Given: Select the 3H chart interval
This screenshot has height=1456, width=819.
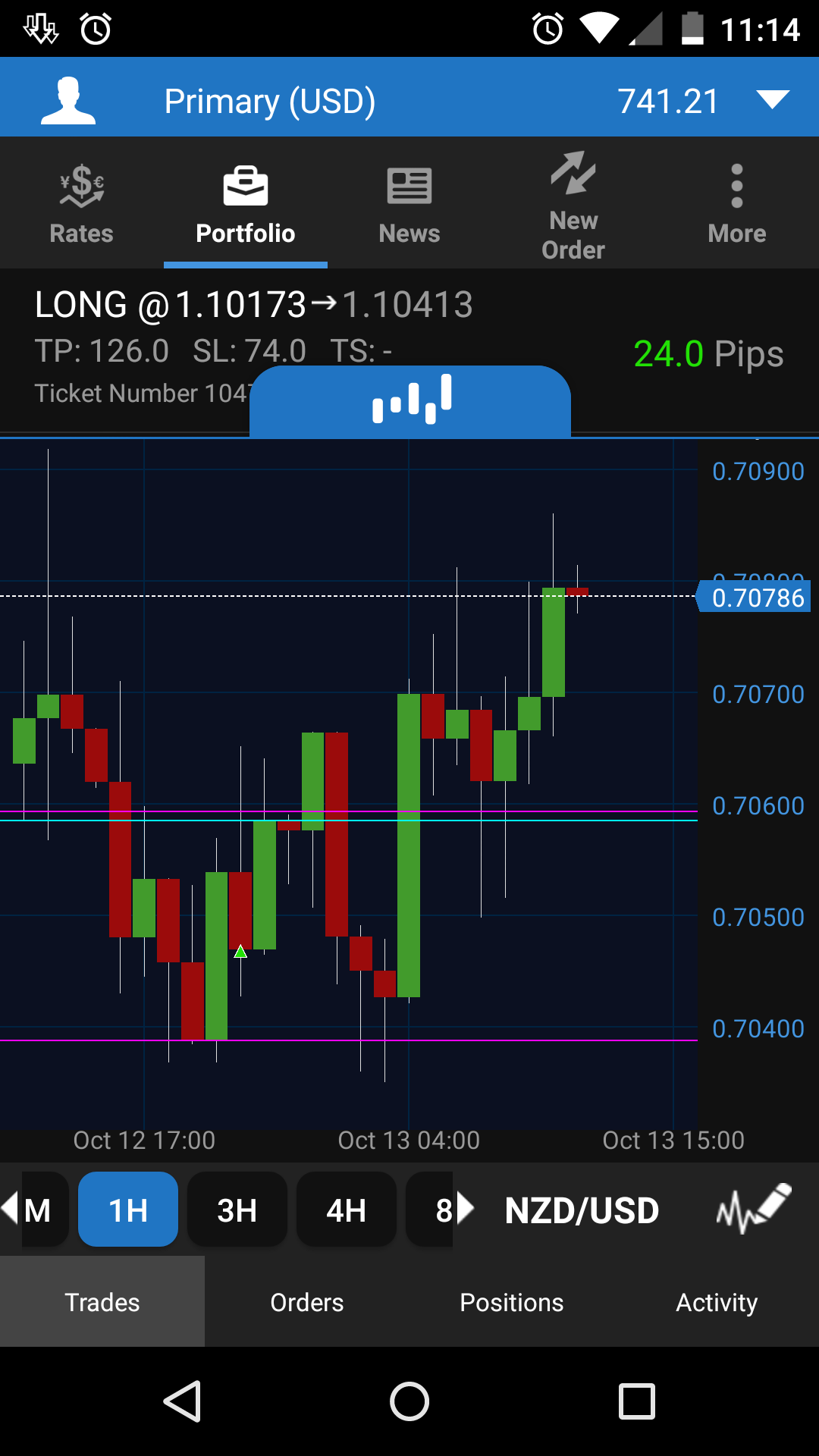Looking at the screenshot, I should (237, 1210).
